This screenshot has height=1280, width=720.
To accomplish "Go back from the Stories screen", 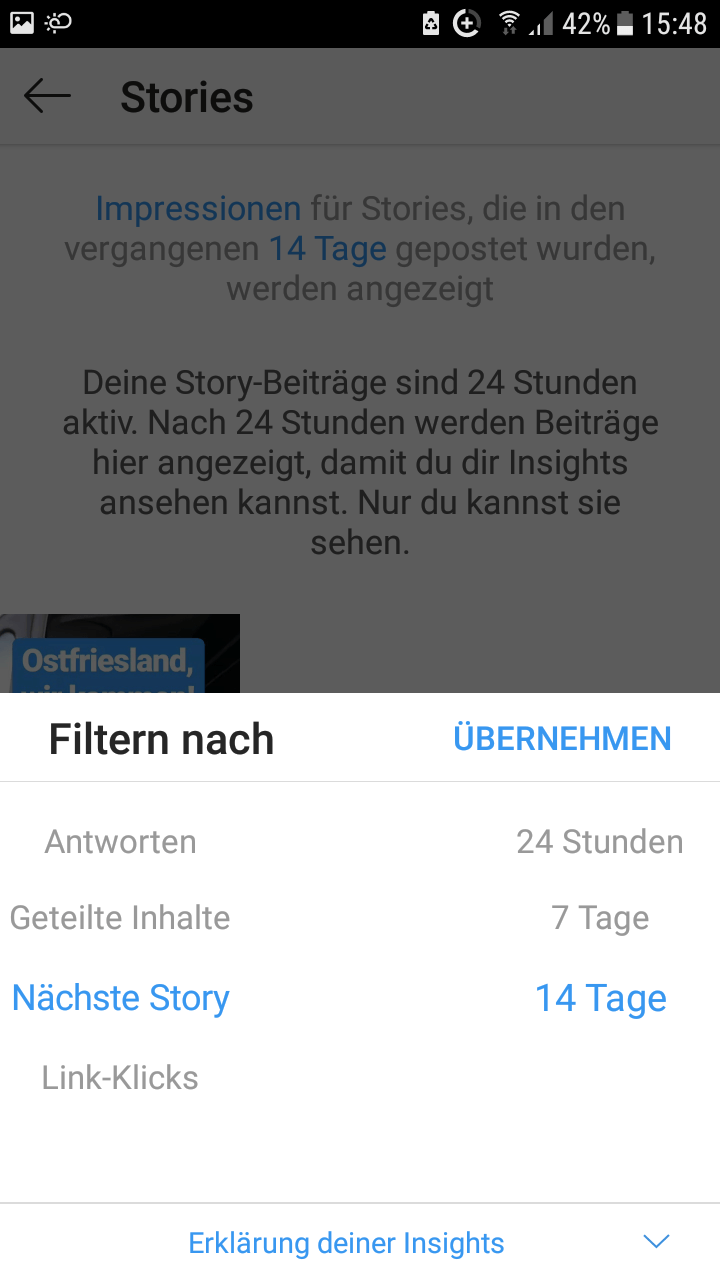I will tap(47, 97).
